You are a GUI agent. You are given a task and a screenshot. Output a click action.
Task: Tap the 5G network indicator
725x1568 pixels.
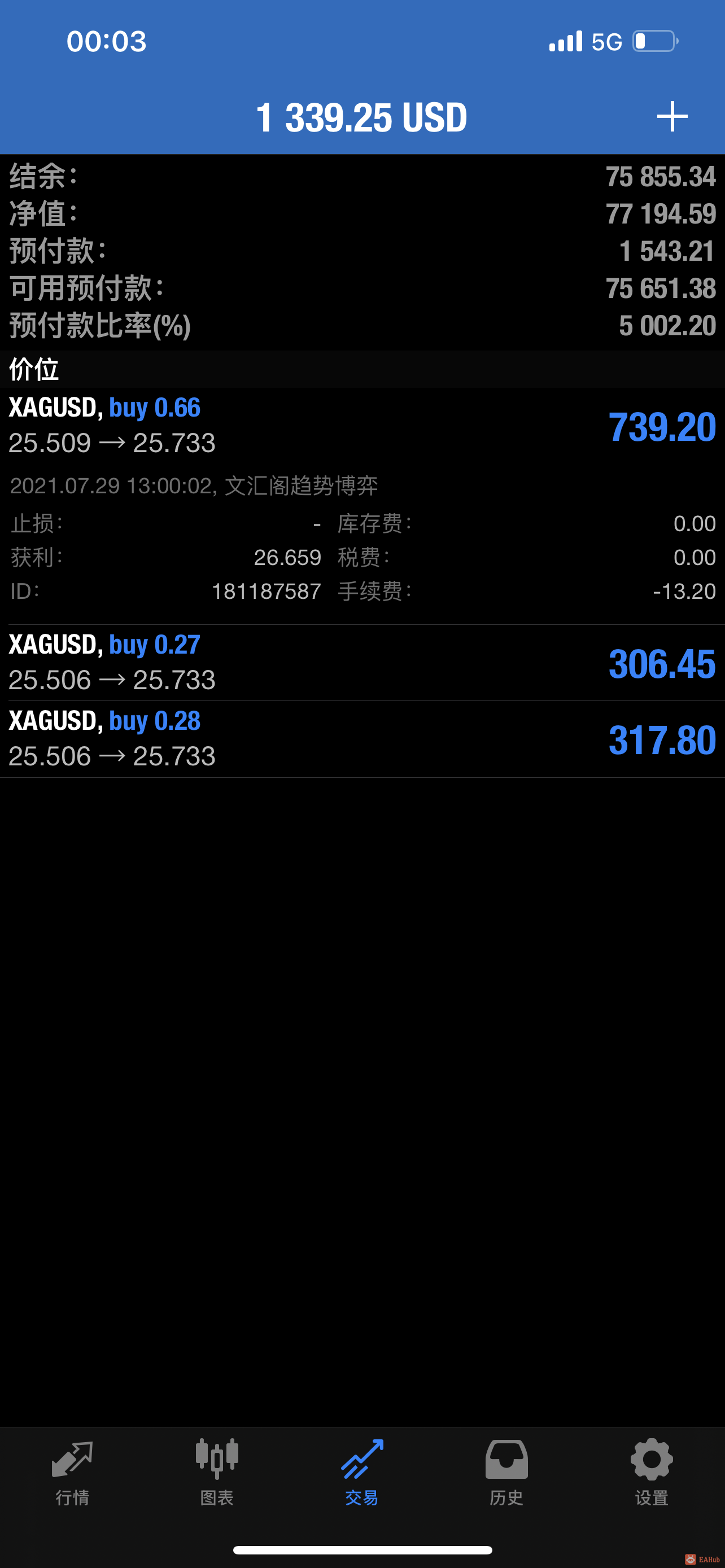(605, 40)
